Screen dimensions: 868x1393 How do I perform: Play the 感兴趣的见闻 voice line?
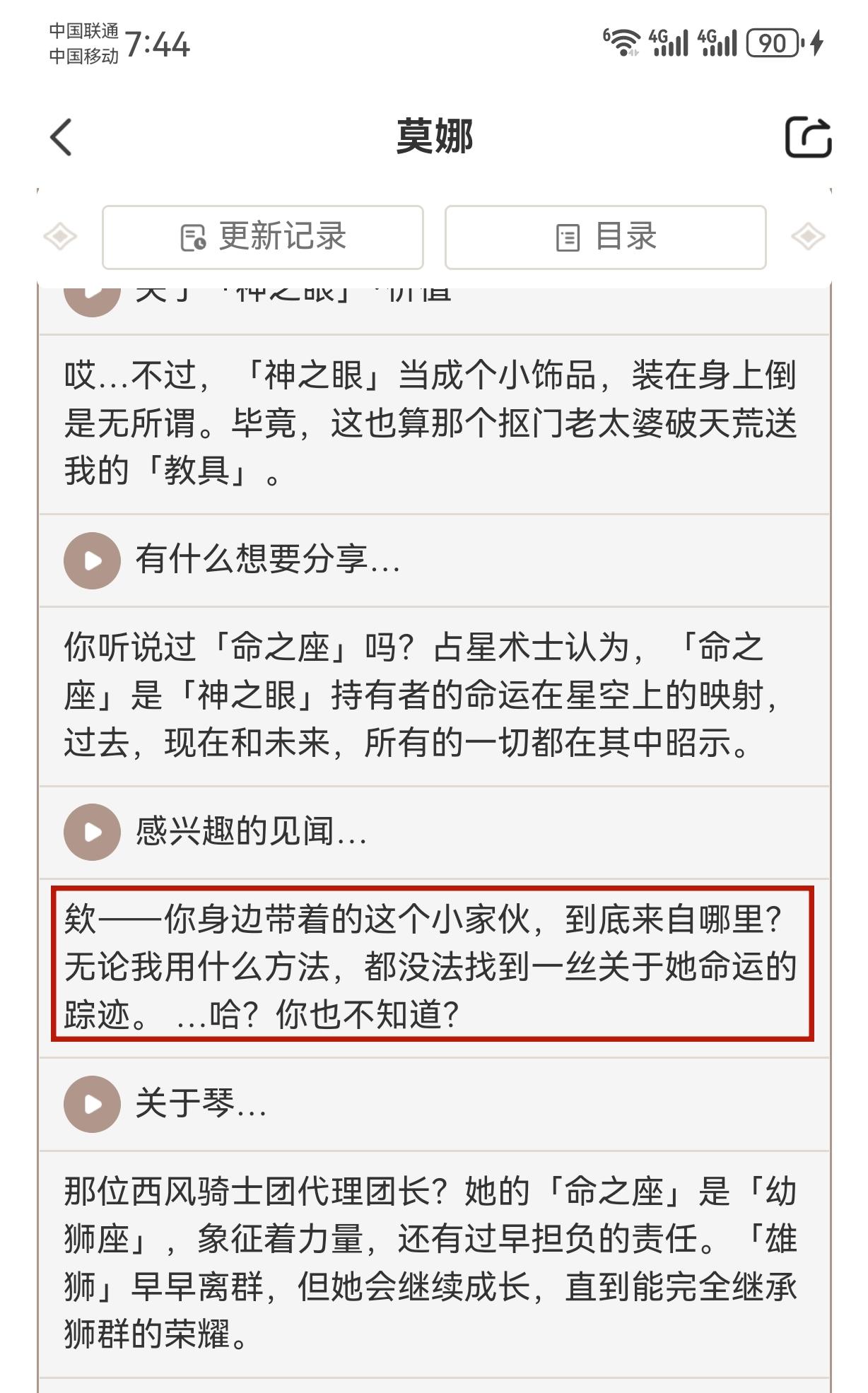coord(92,832)
